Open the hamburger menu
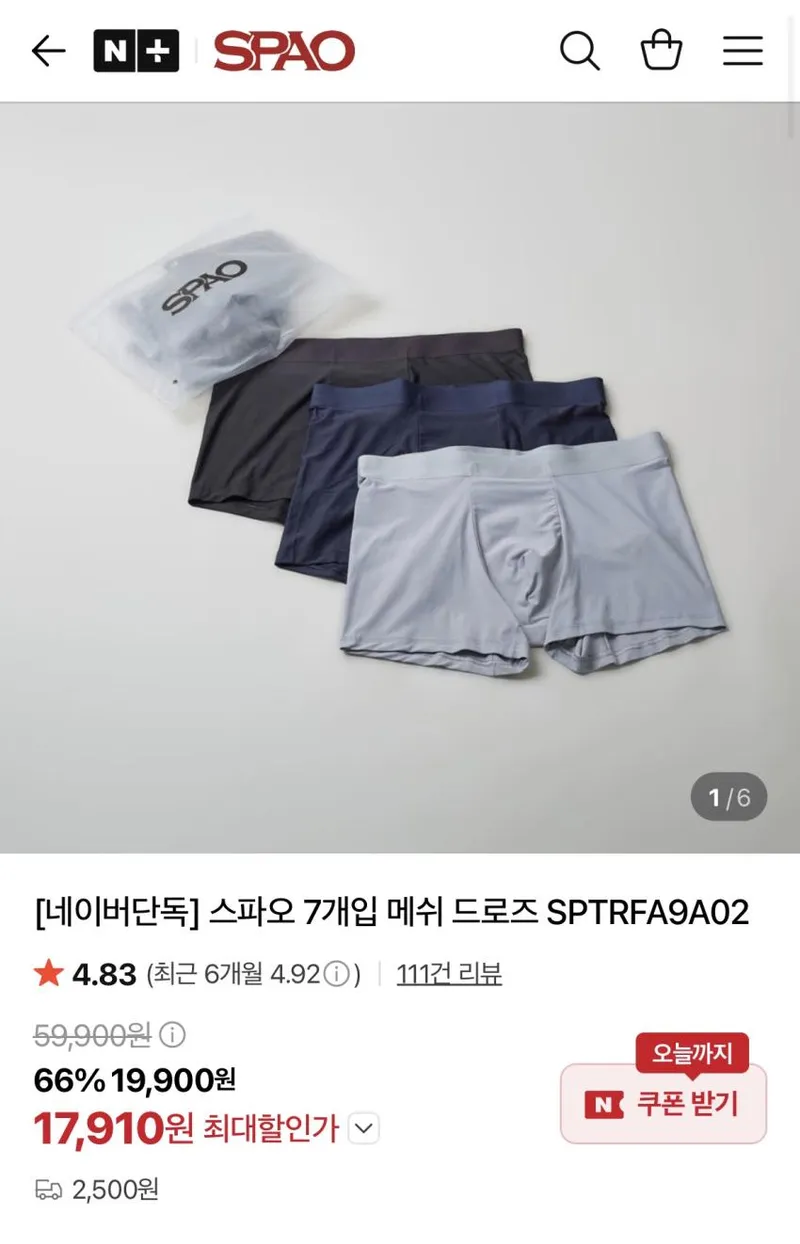The height and width of the screenshot is (1244, 800). [743, 50]
